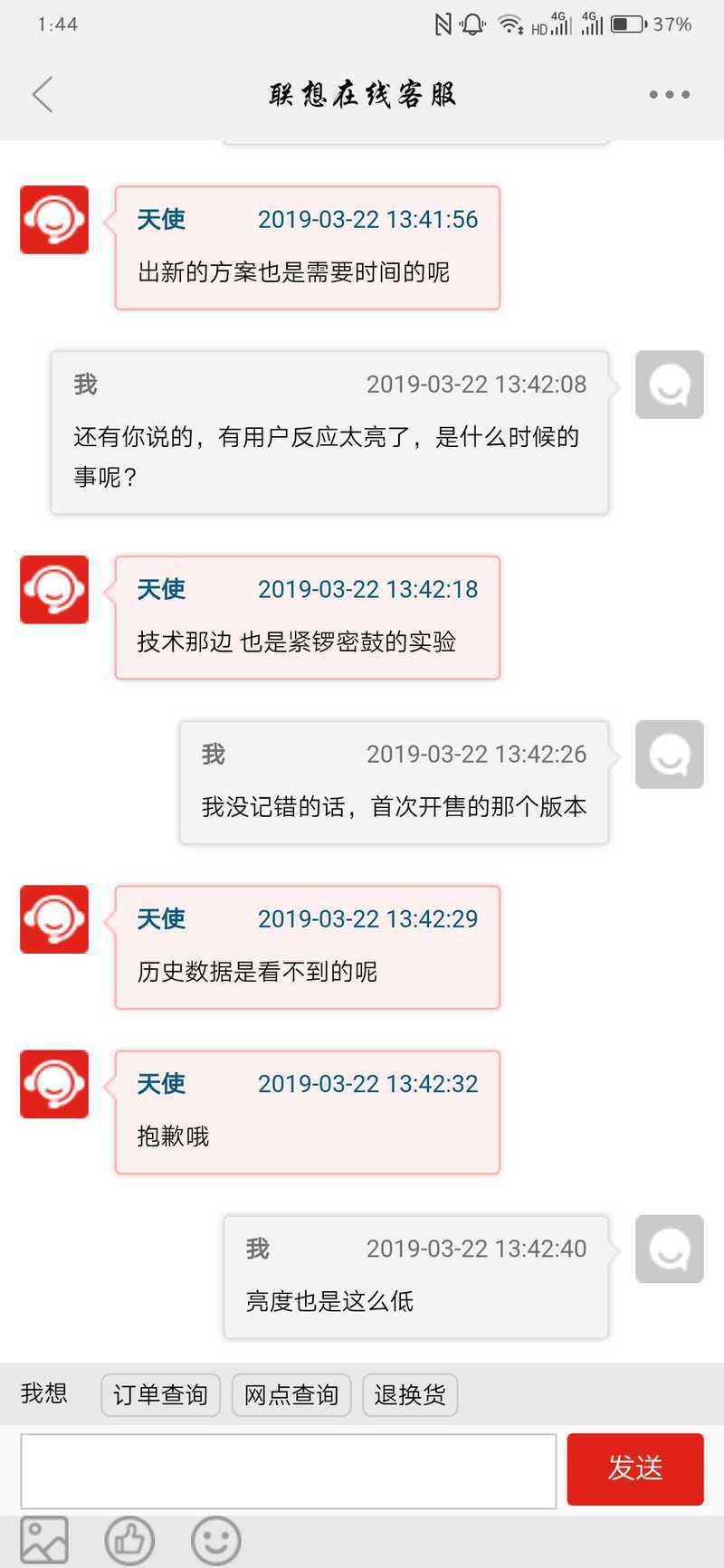Go back from Lenovo online support chat
The height and width of the screenshot is (1568, 724).
coord(43,94)
